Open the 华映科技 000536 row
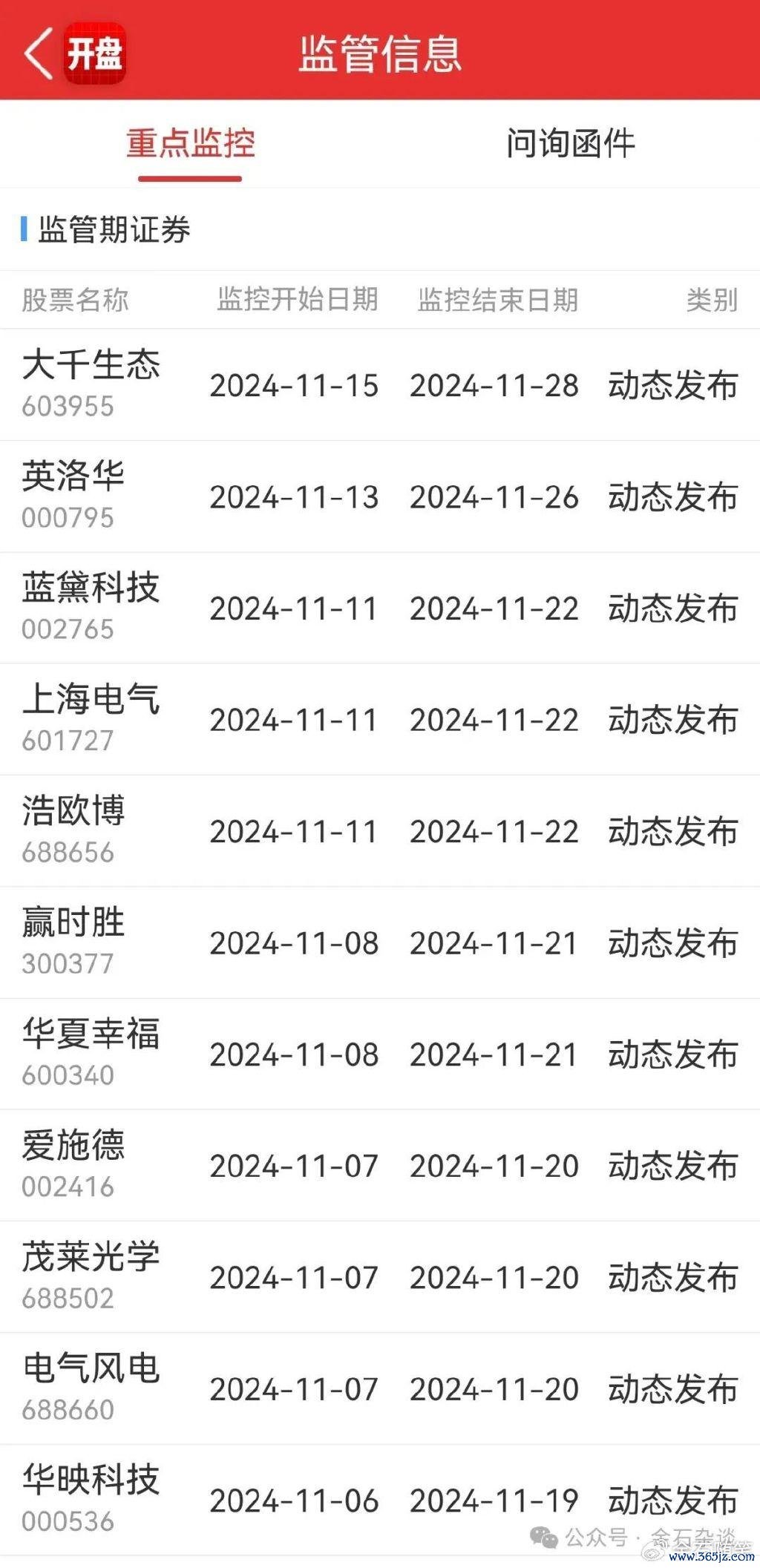The width and height of the screenshot is (760, 1568). pyautogui.click(x=380, y=1500)
